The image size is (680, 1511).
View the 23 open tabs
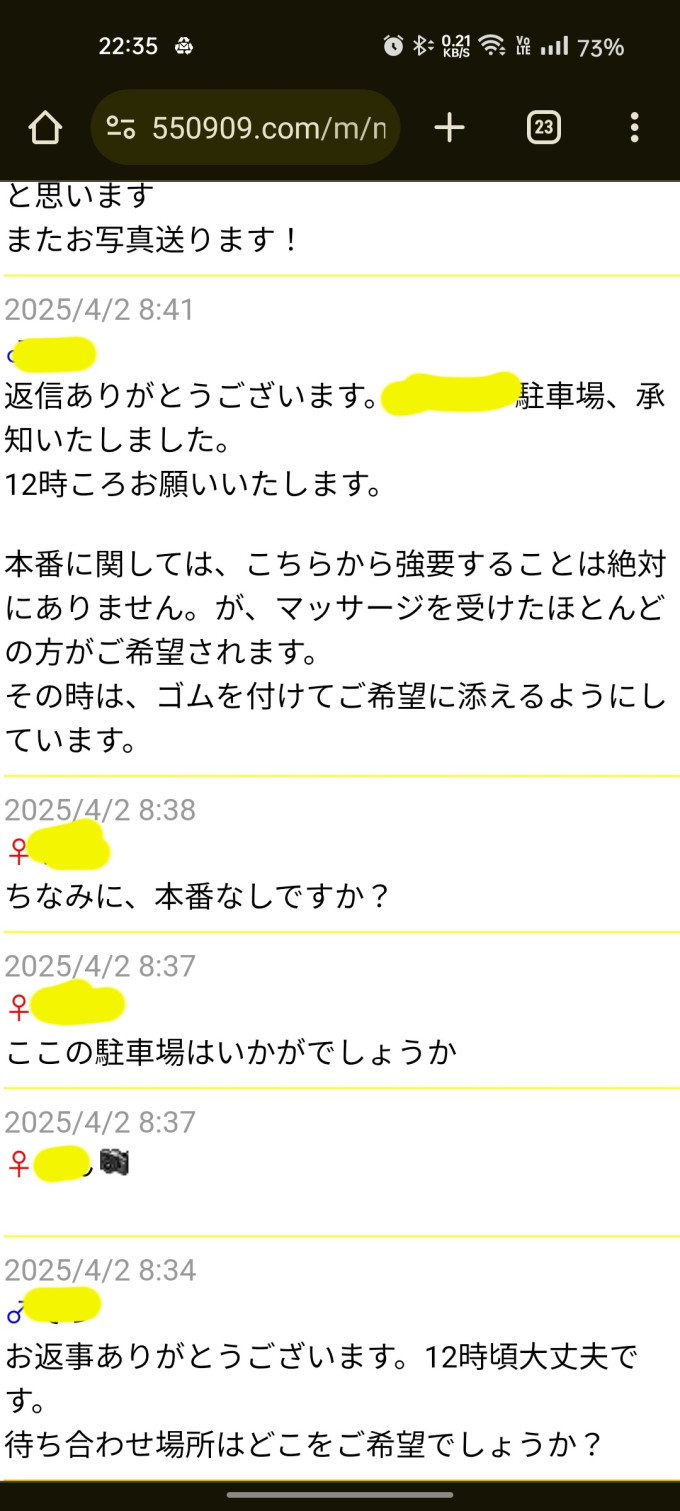pos(543,128)
